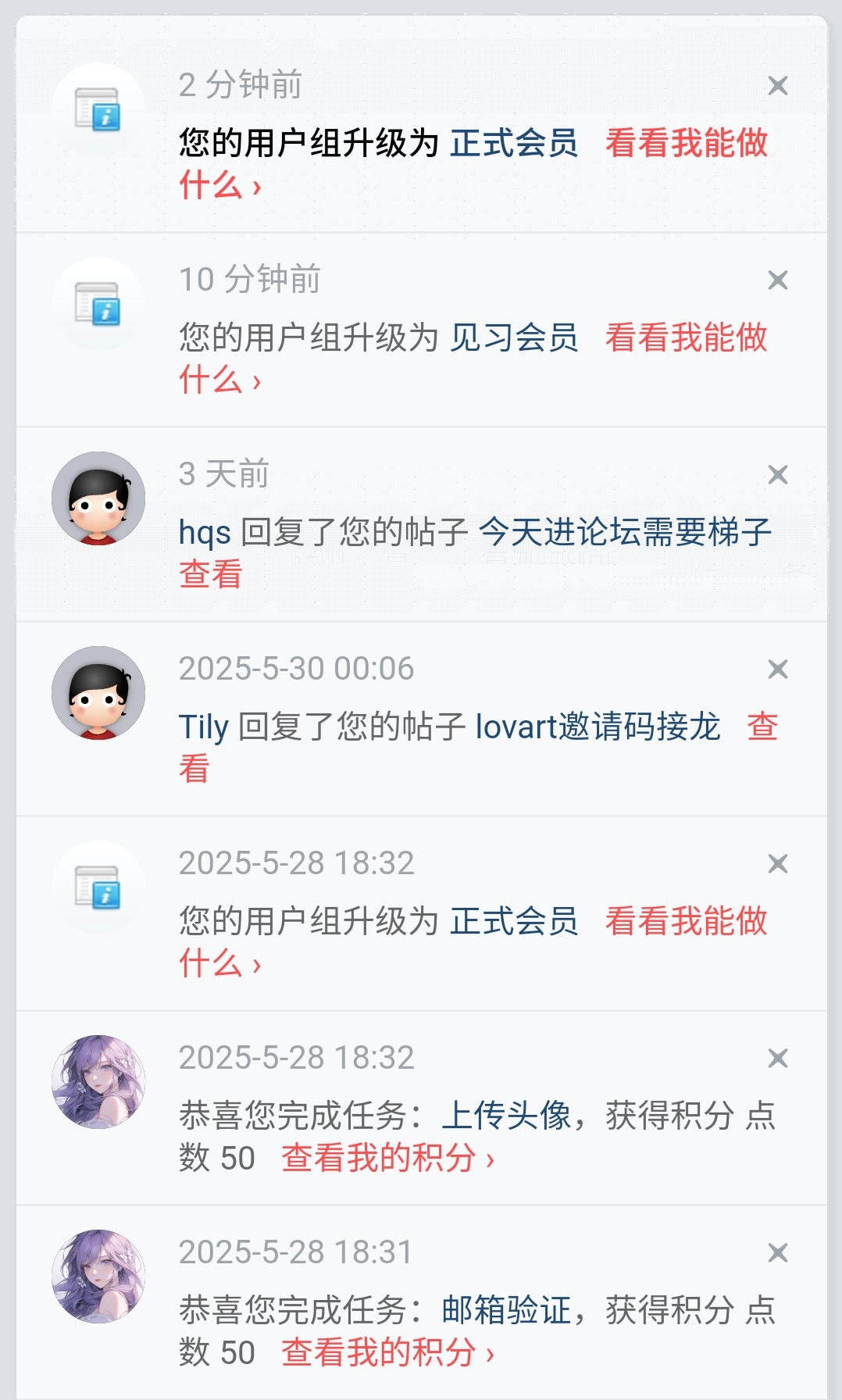Screen dimensions: 842x1400
Task: Dismiss the notification from 3 天前
Action: pyautogui.click(x=778, y=475)
